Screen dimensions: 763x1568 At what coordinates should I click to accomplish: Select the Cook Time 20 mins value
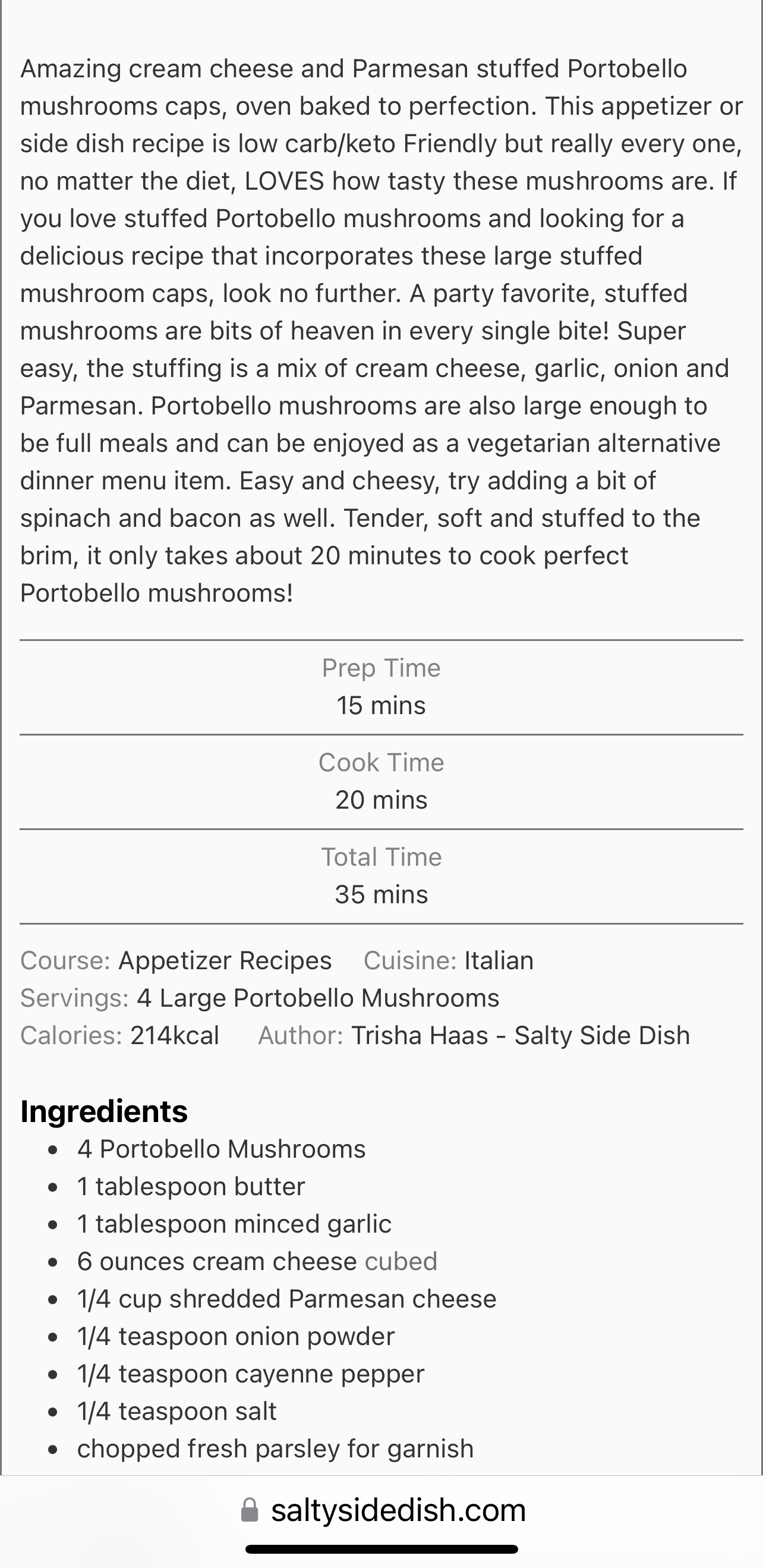(381, 799)
